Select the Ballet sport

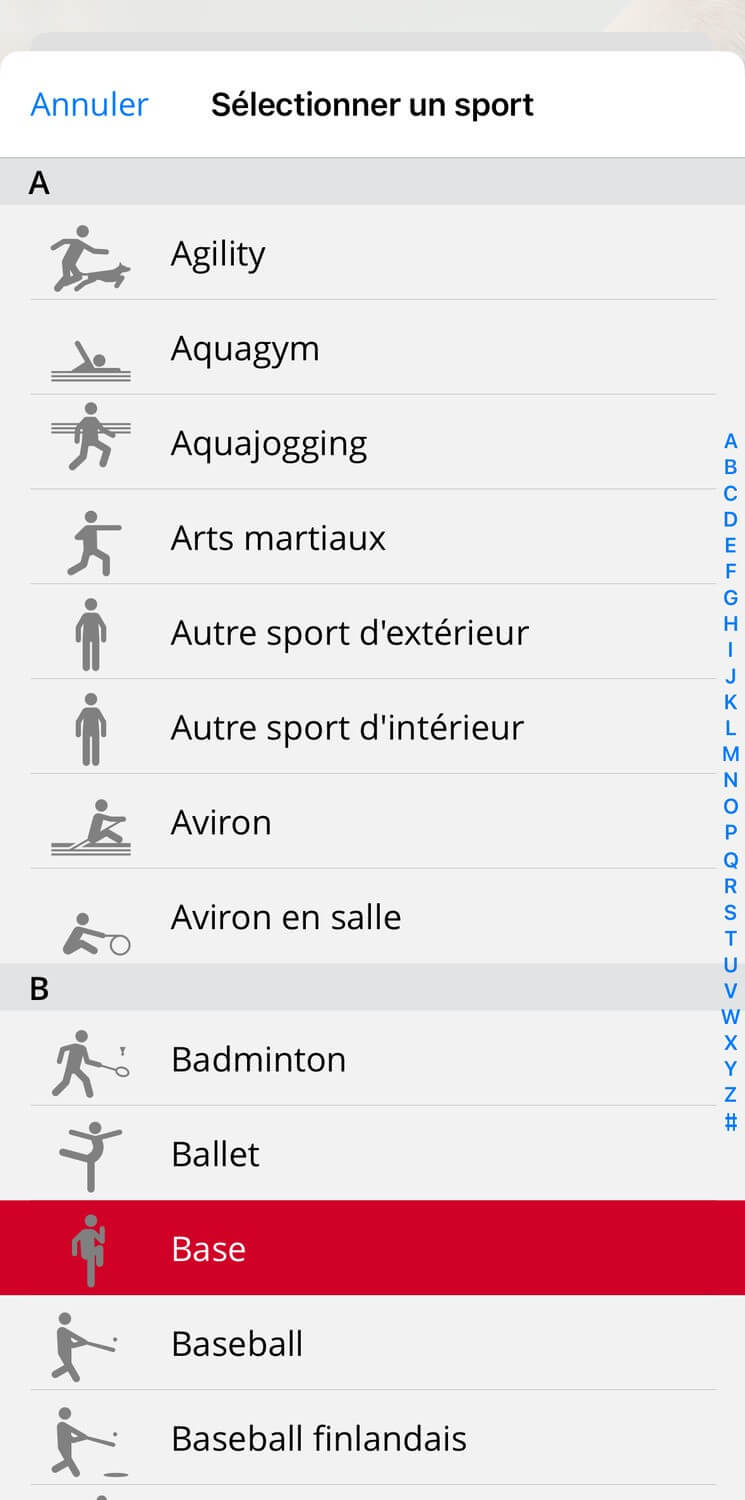[x=372, y=1154]
